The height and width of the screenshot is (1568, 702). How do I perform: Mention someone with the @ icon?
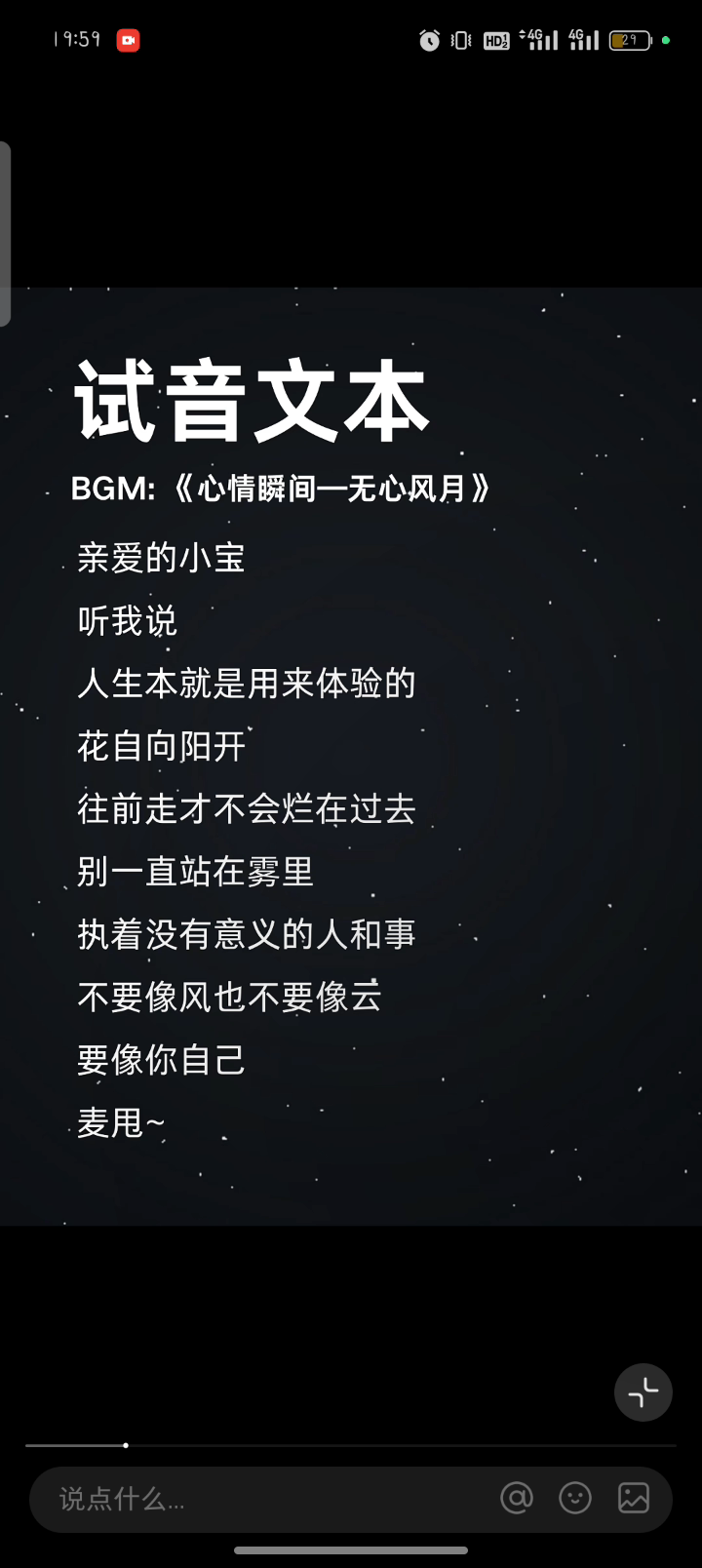517,1498
